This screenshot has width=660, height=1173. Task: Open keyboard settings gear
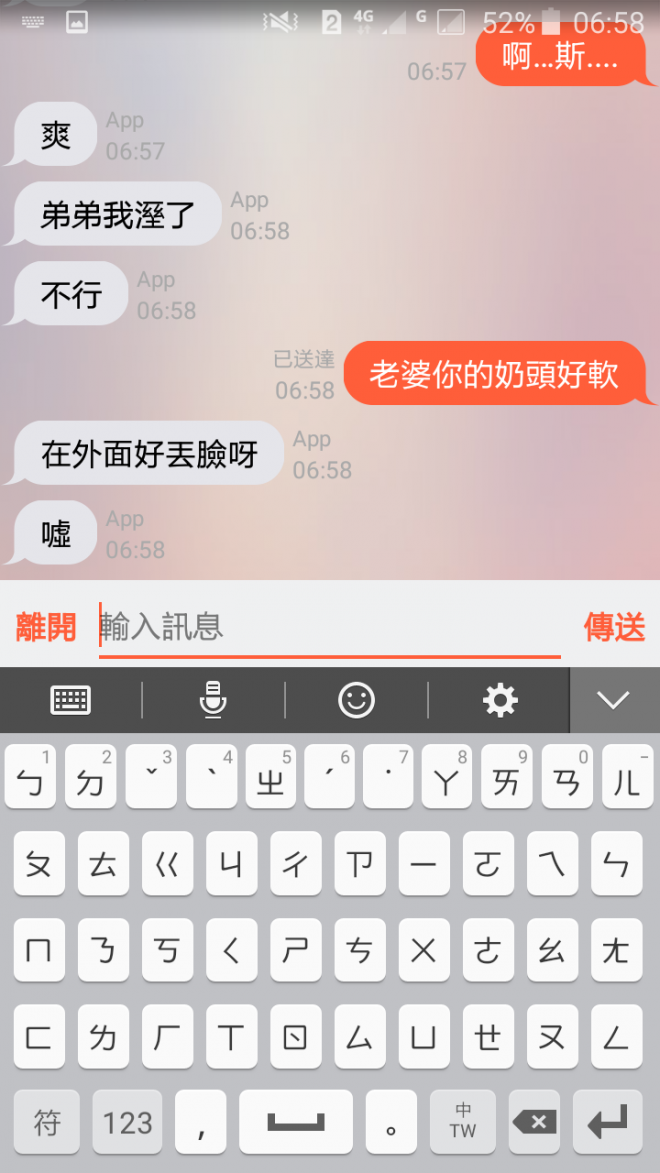pos(500,700)
